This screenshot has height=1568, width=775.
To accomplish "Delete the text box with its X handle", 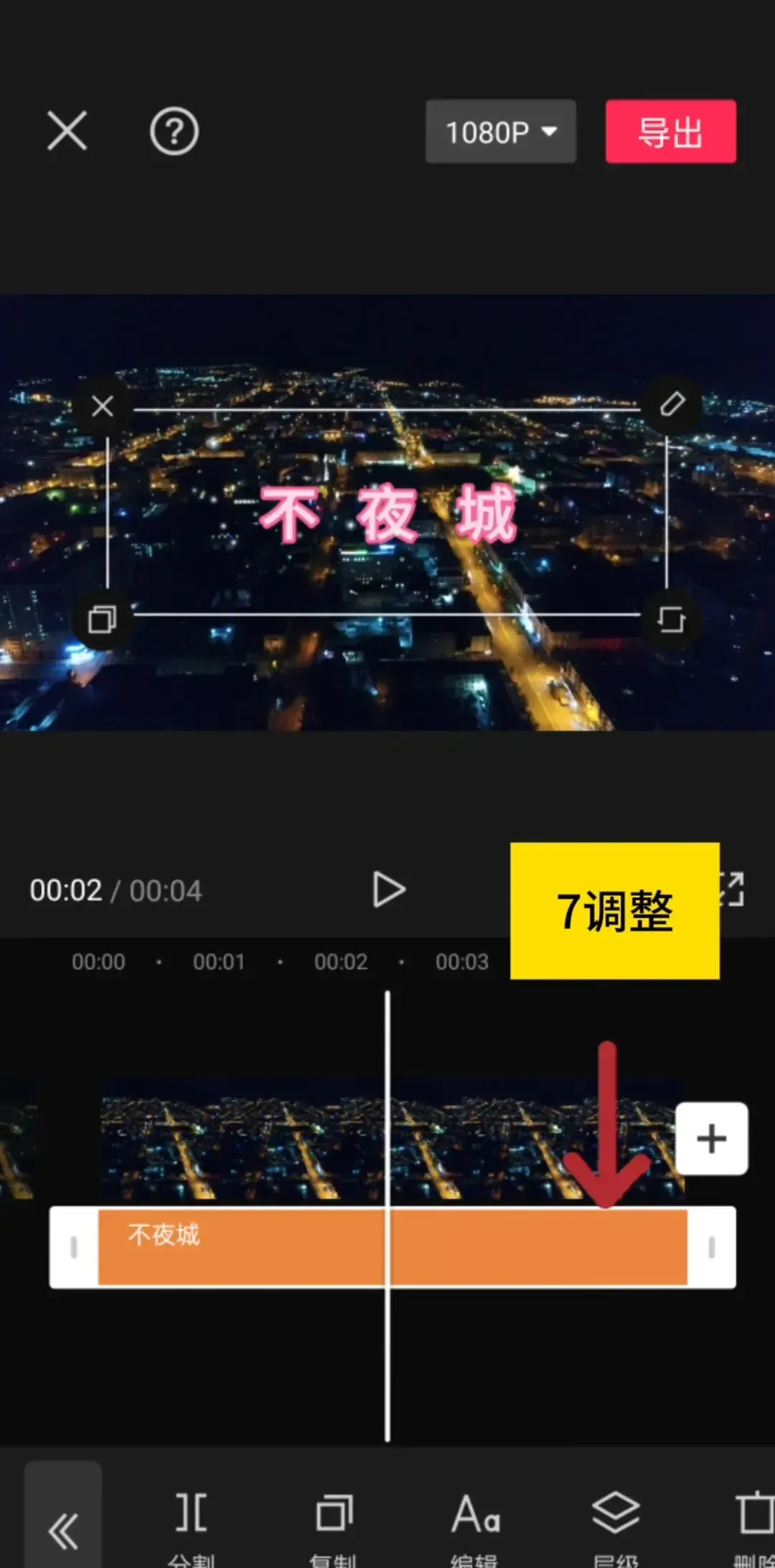I will [x=103, y=406].
